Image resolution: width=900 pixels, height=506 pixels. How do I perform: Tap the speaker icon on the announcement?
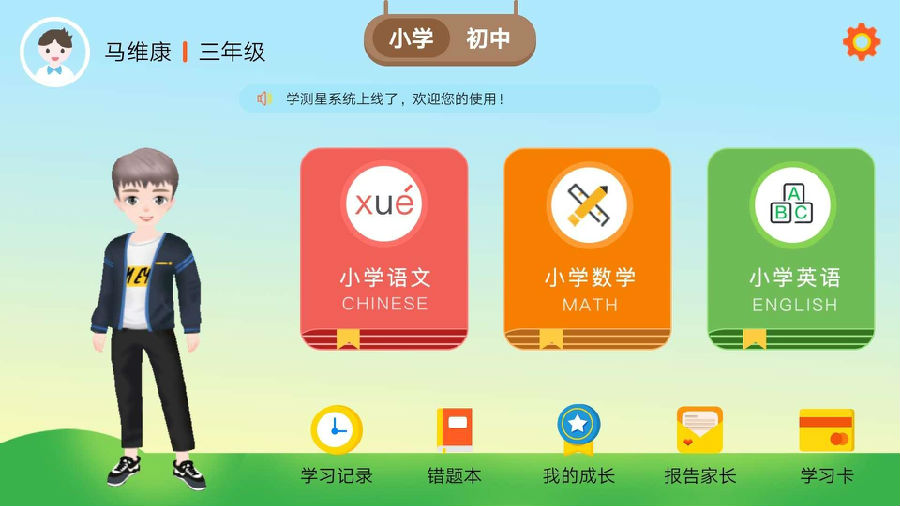pos(264,98)
